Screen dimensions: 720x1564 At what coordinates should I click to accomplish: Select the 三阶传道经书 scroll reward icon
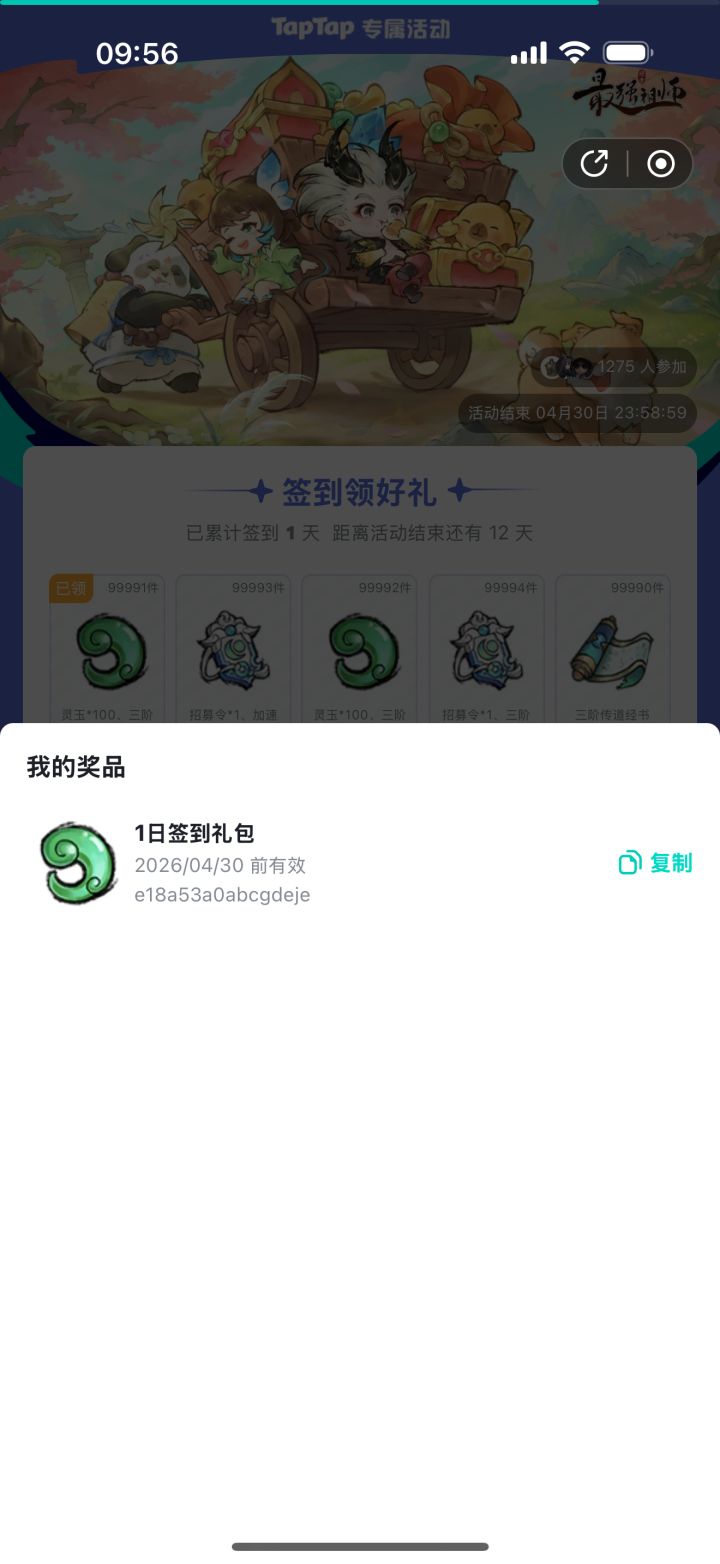point(612,650)
